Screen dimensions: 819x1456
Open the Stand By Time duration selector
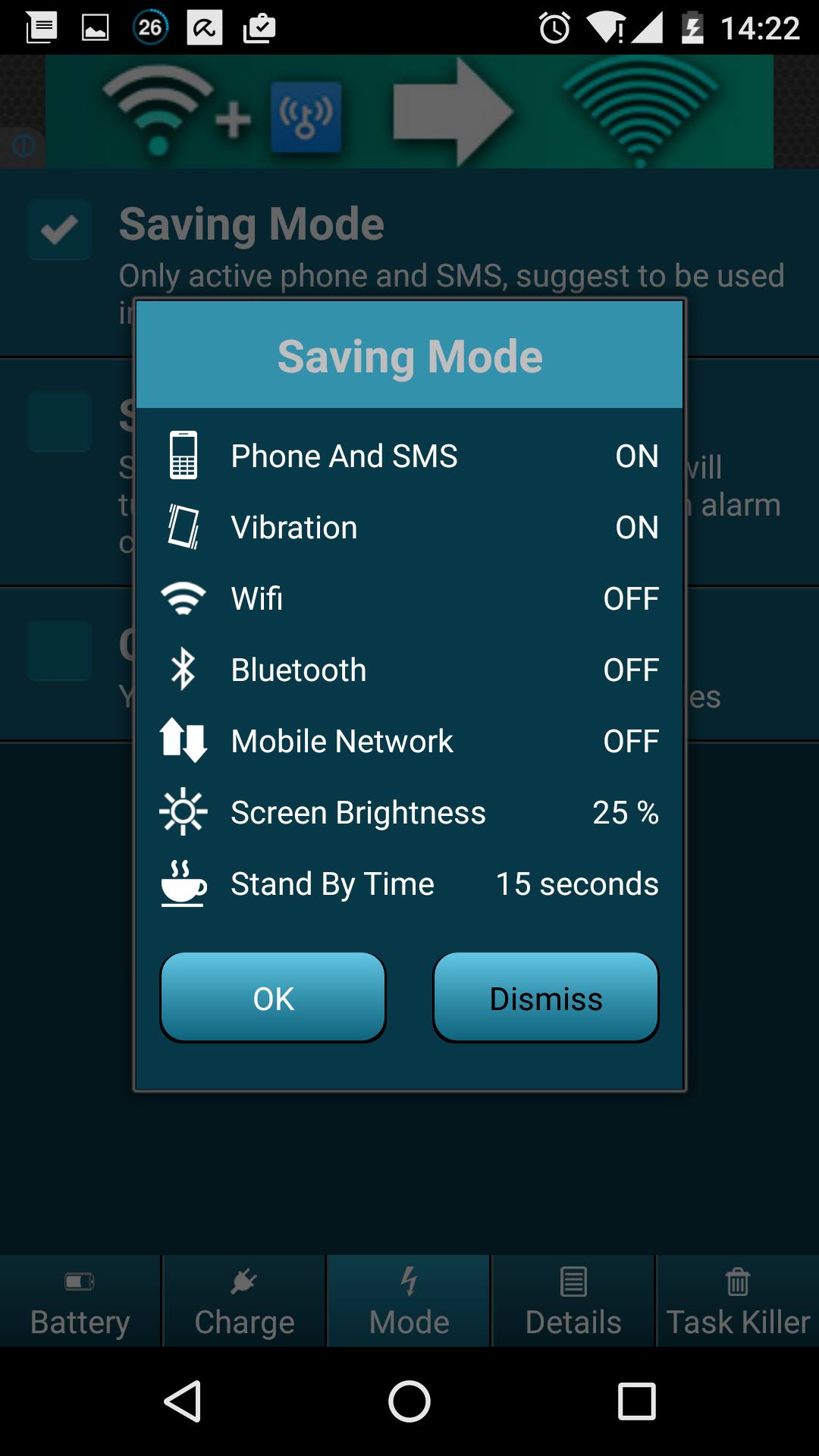pyautogui.click(x=576, y=883)
